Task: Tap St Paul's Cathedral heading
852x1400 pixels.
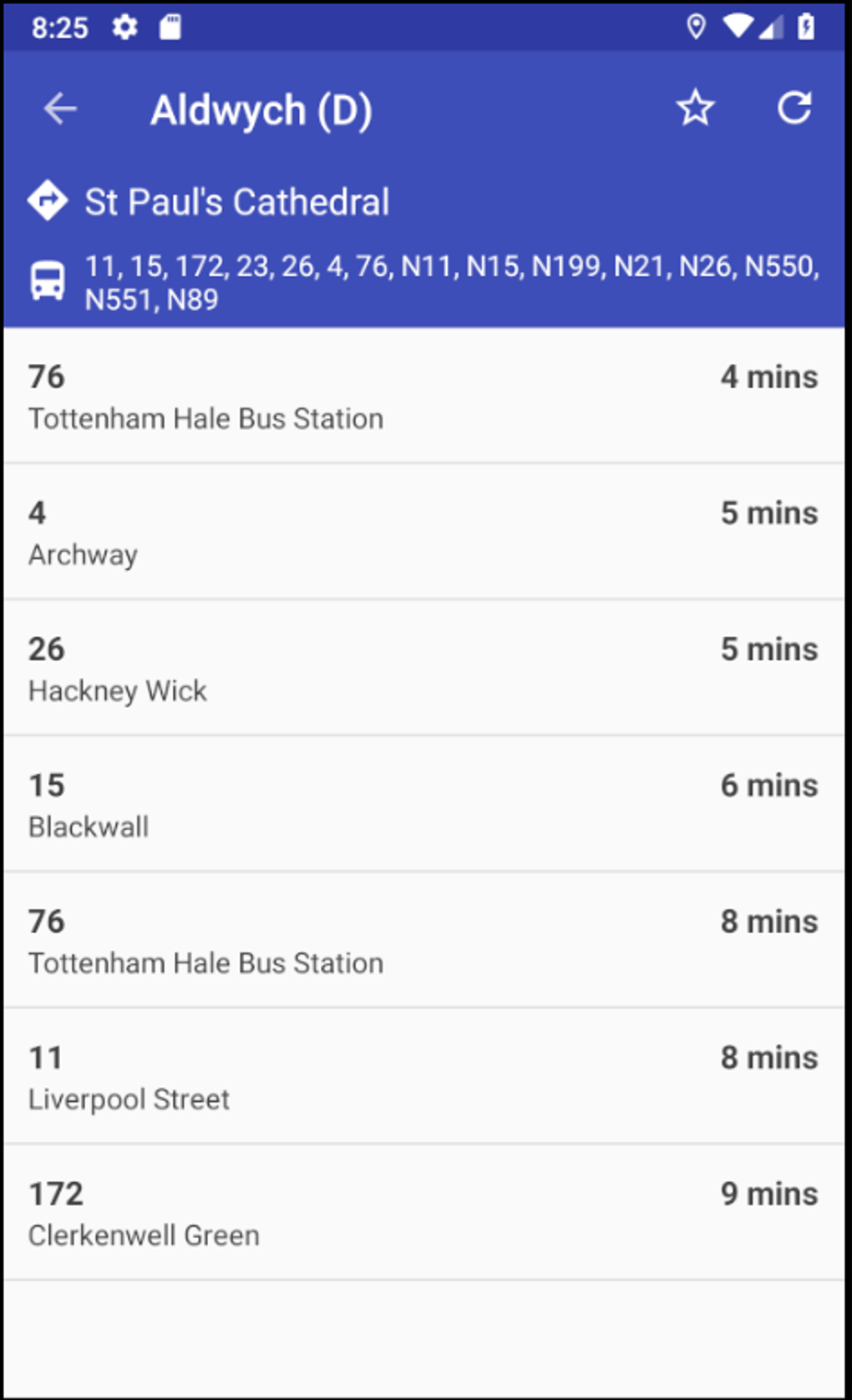Action: click(237, 200)
